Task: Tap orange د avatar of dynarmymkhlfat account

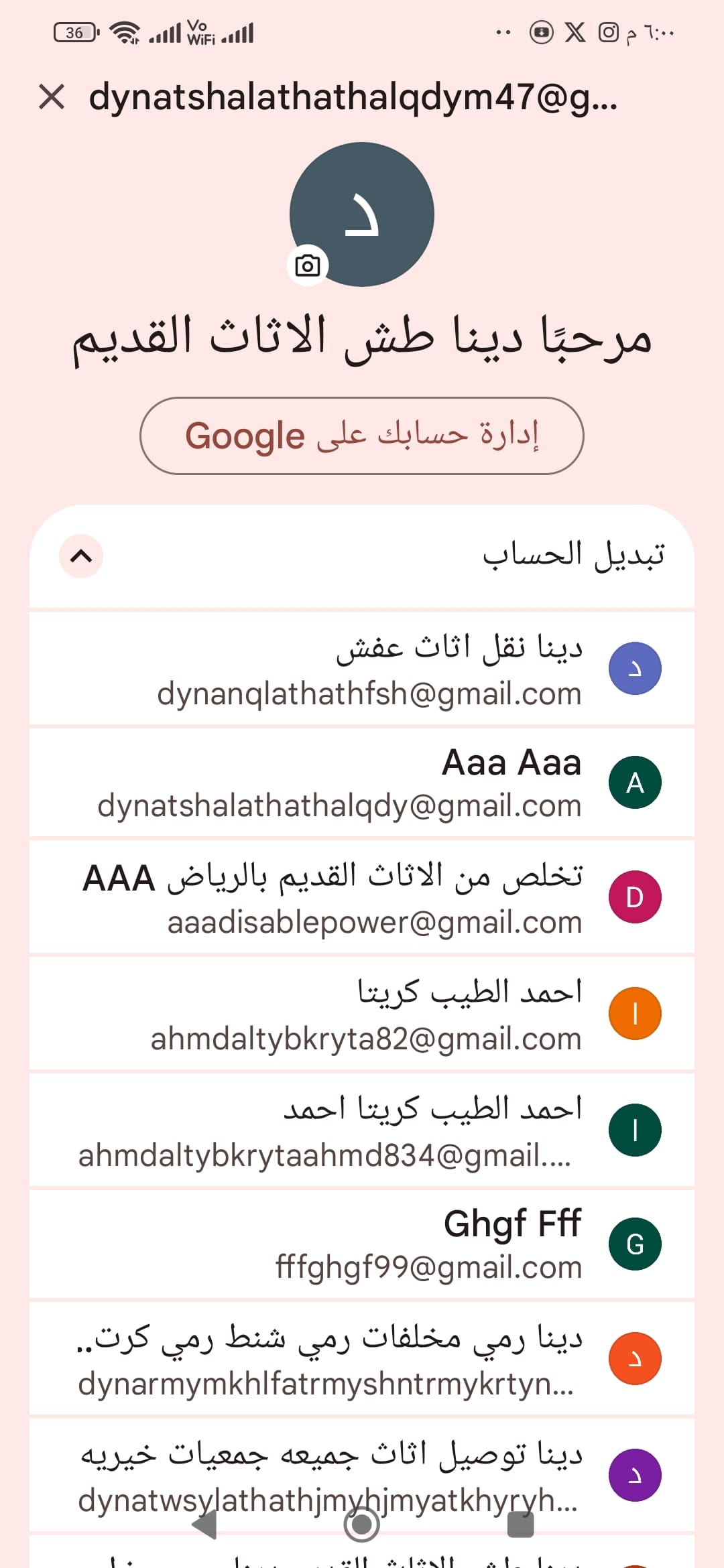Action: point(634,1358)
